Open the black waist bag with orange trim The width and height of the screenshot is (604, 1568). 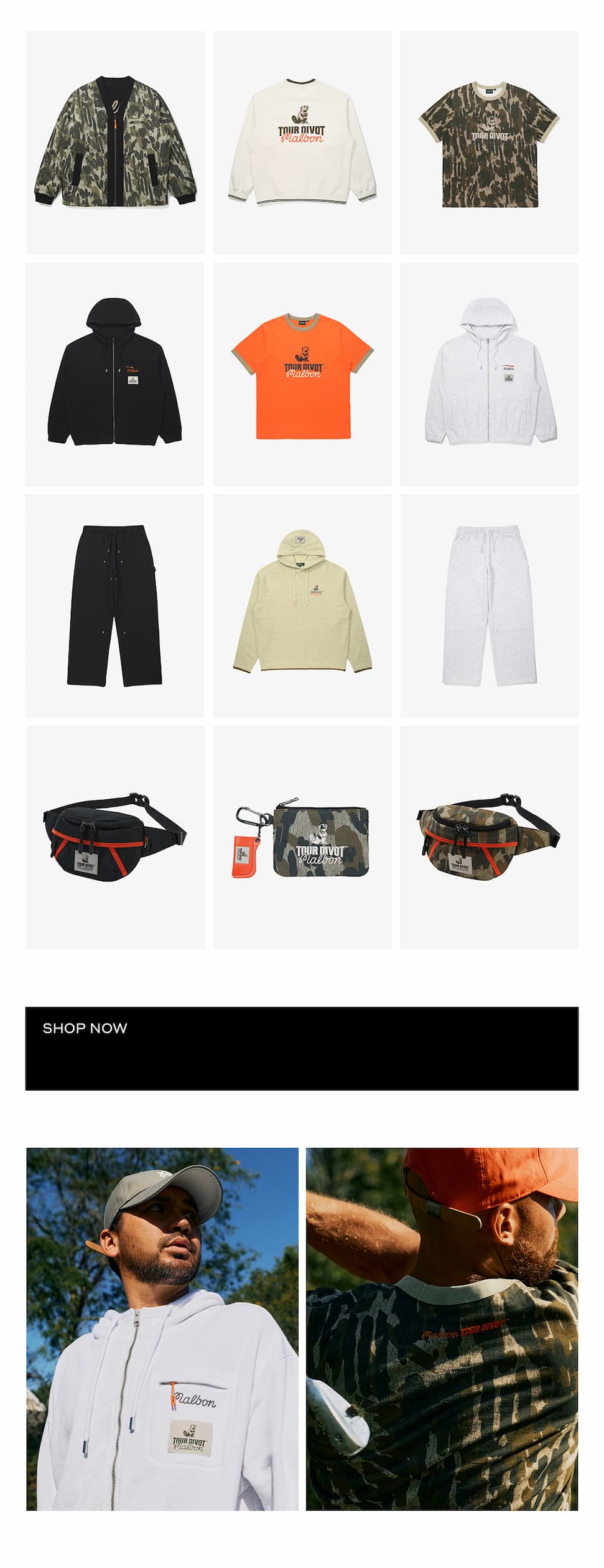[x=115, y=837]
